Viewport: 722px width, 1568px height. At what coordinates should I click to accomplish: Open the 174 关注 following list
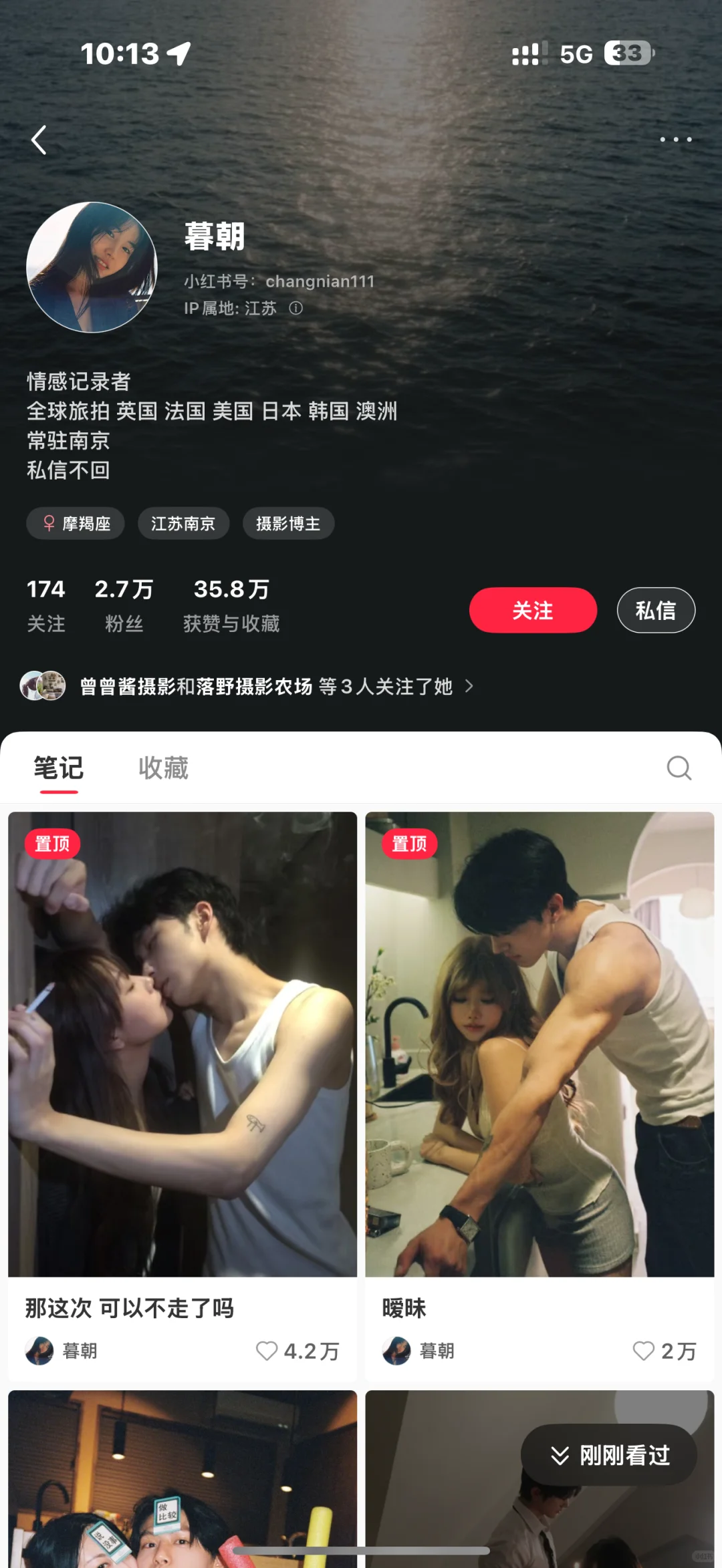pyautogui.click(x=46, y=605)
